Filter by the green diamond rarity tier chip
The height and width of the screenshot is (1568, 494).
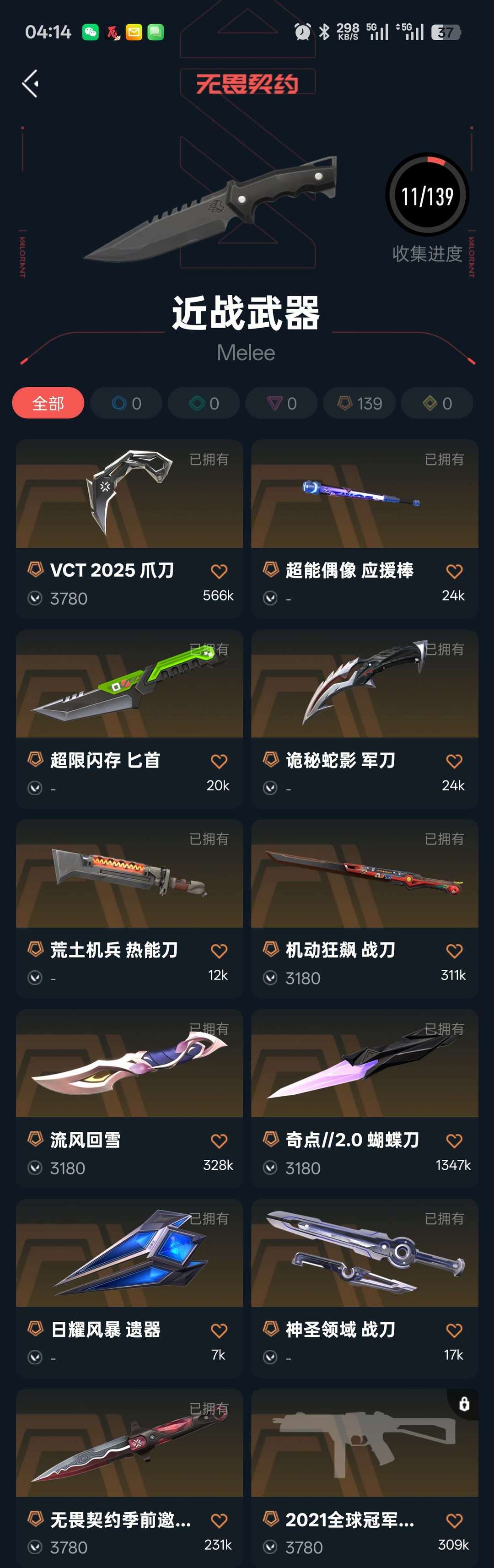click(204, 403)
